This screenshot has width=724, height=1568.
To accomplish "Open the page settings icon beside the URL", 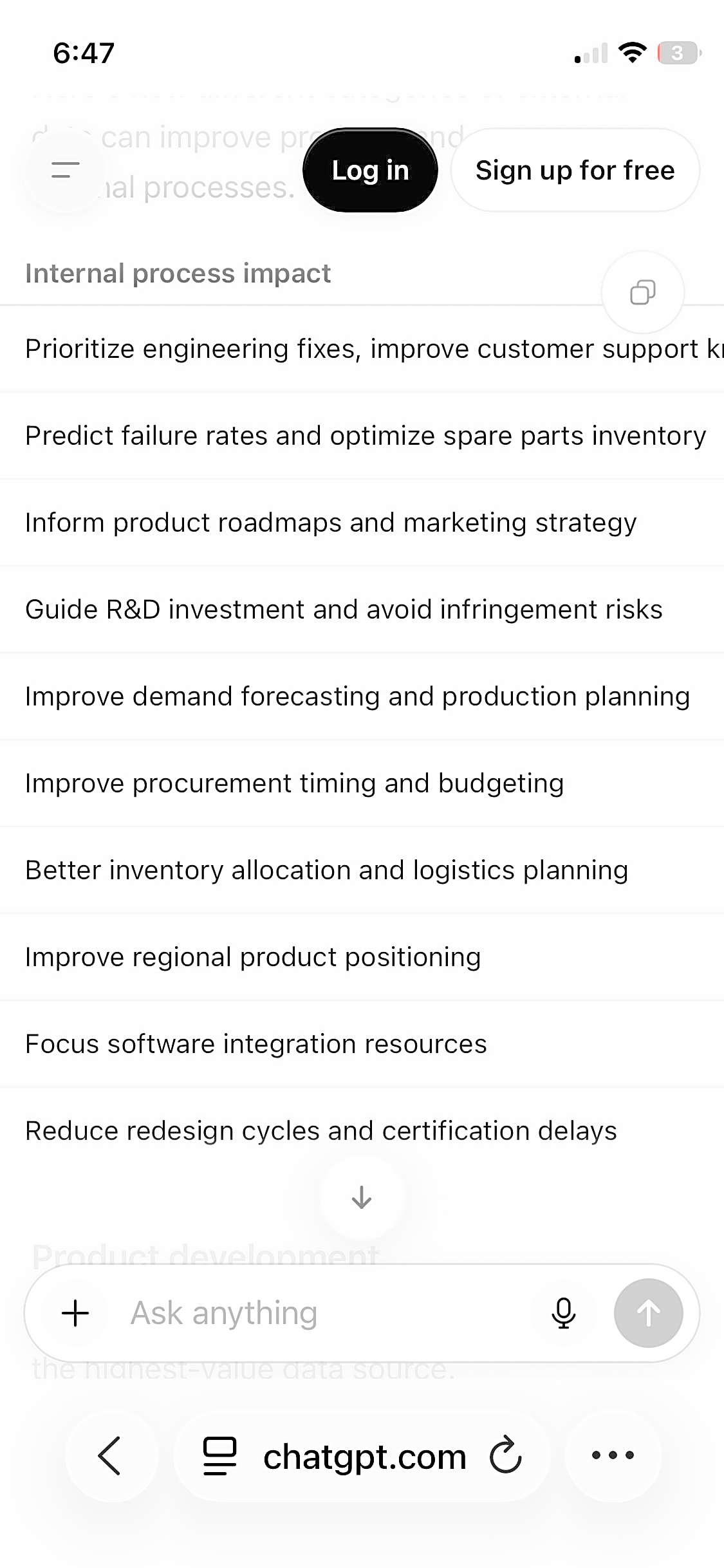I will [219, 1455].
